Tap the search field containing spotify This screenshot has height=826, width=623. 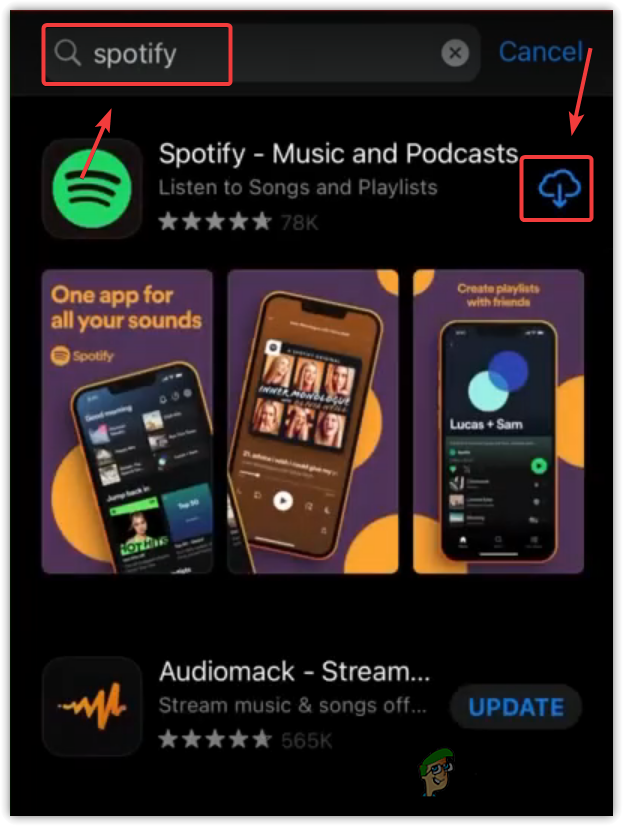point(250,54)
